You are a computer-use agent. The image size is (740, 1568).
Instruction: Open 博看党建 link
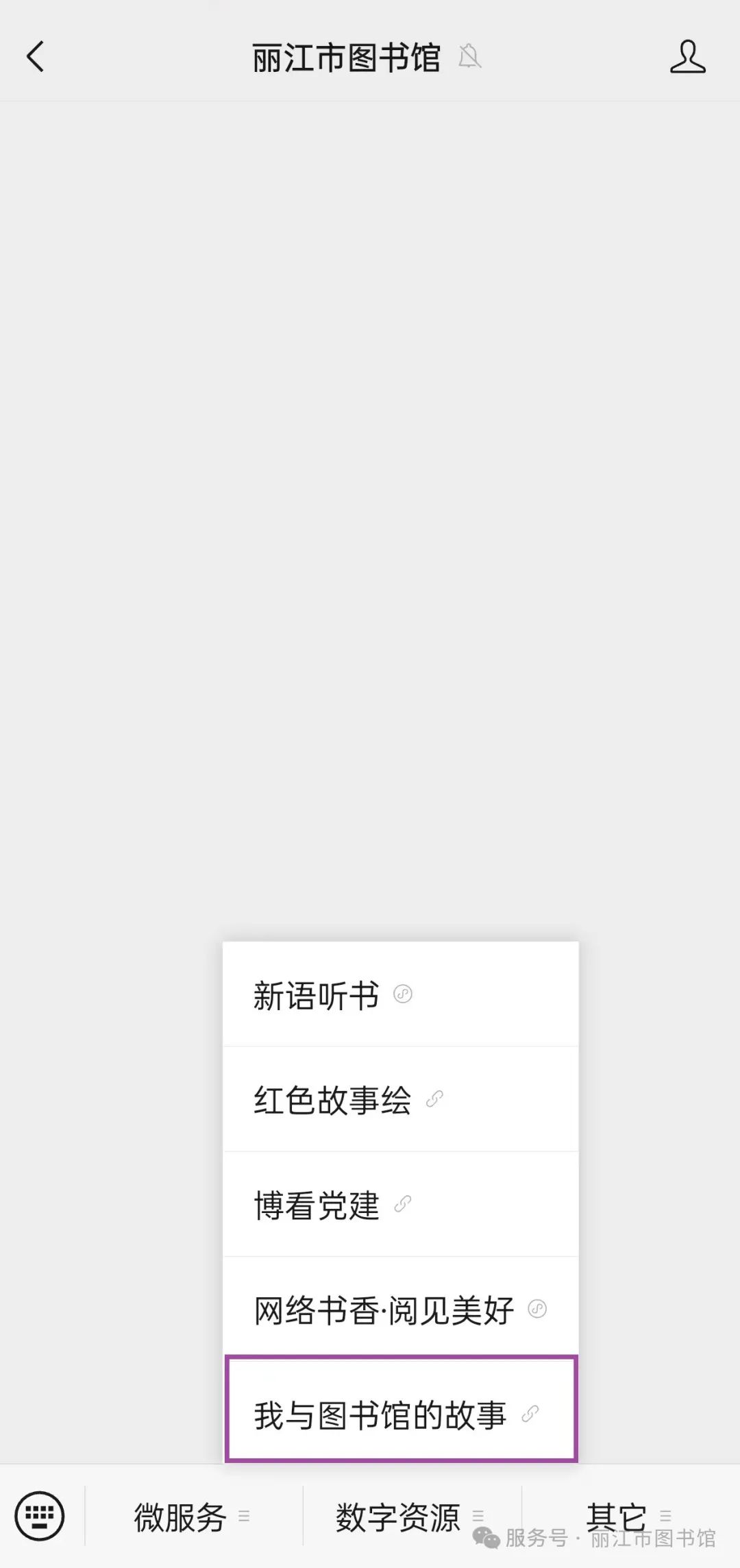[401, 1204]
